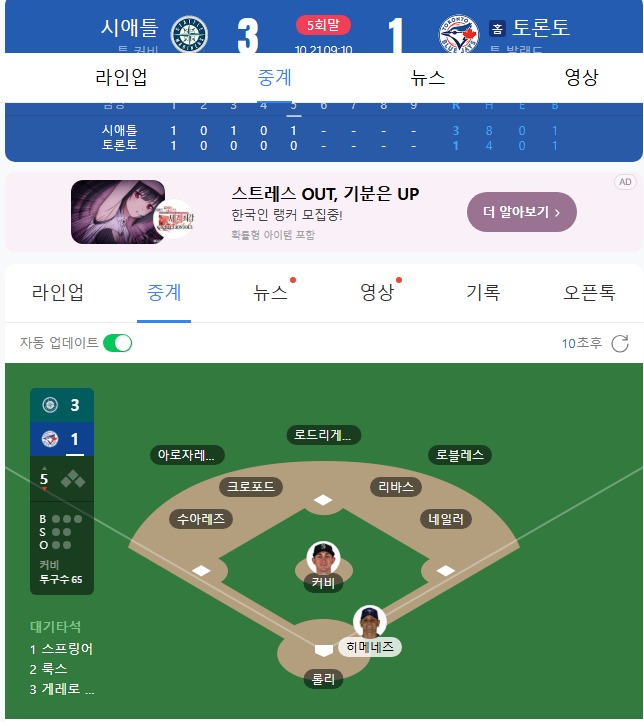Refresh the live relay now

pos(620,344)
